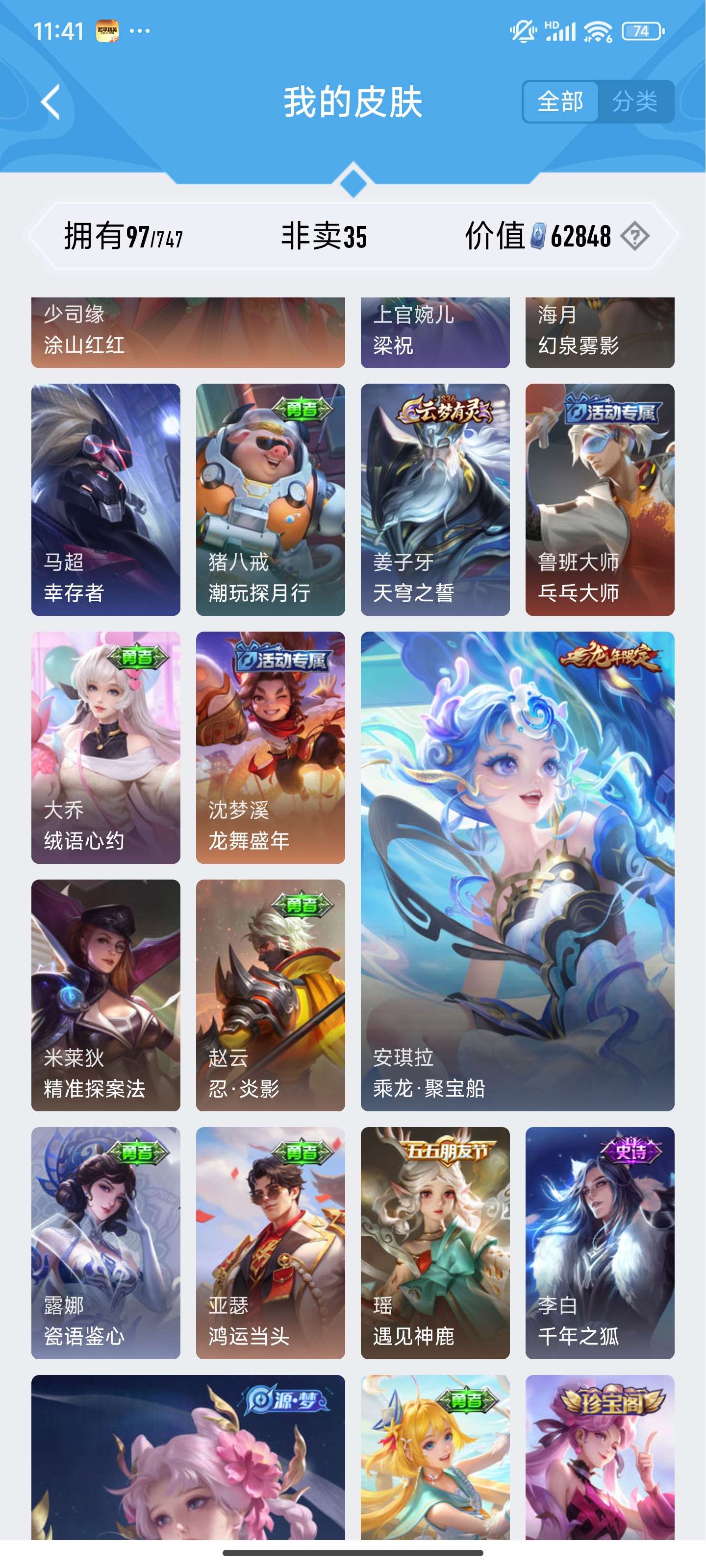View 猪八戒 潮玩探月行 skin
This screenshot has height=1568, width=706.
click(x=271, y=499)
